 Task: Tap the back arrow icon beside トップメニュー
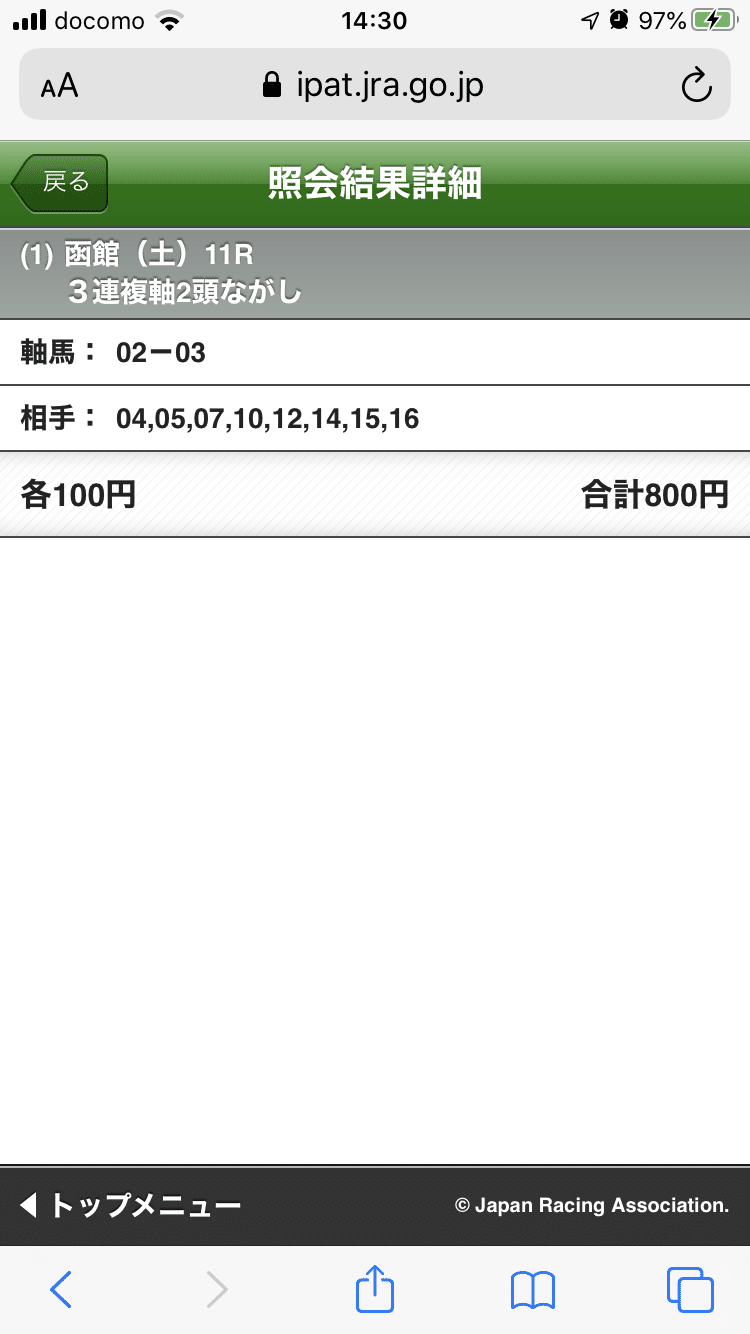click(x=29, y=1206)
